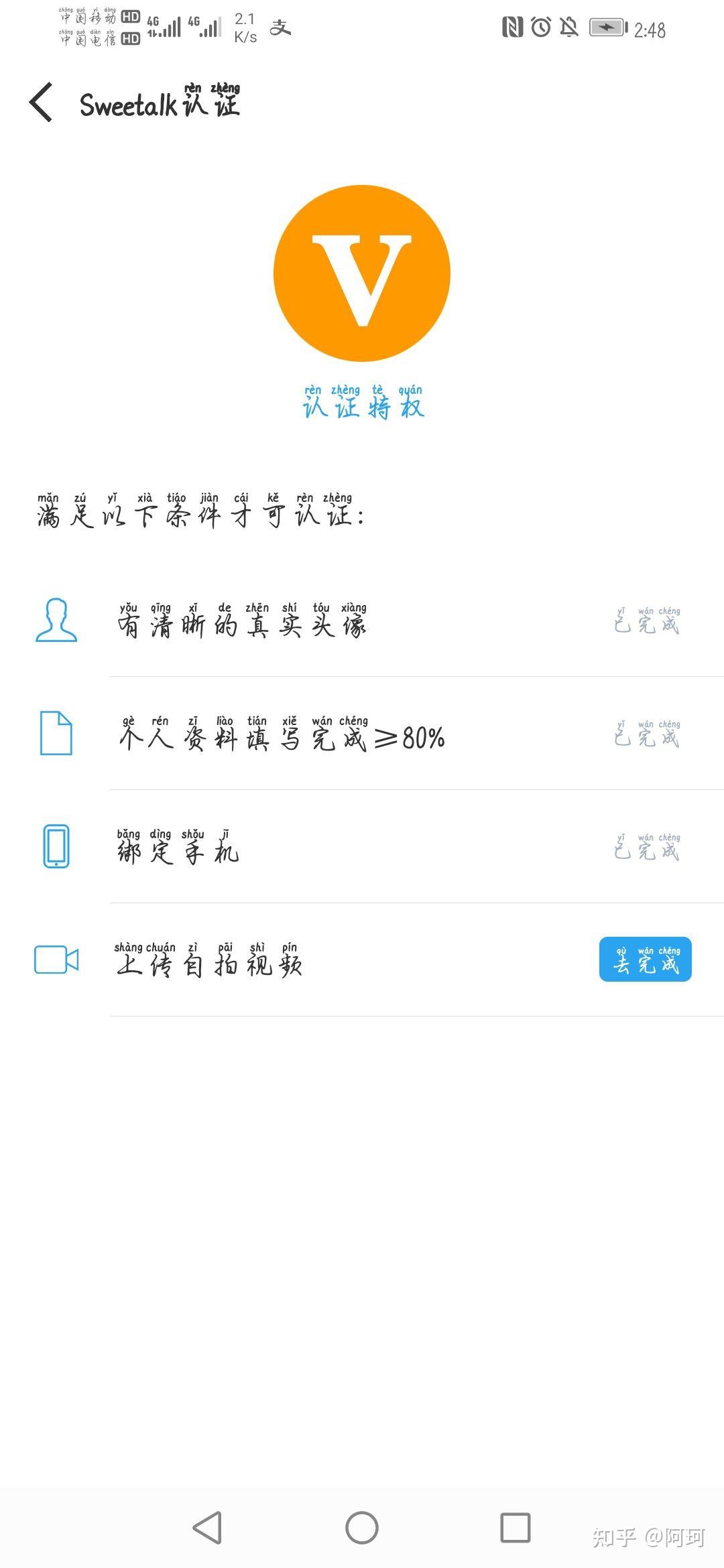Tap the system home button
Screen dimensions: 724x1568
point(362,1528)
